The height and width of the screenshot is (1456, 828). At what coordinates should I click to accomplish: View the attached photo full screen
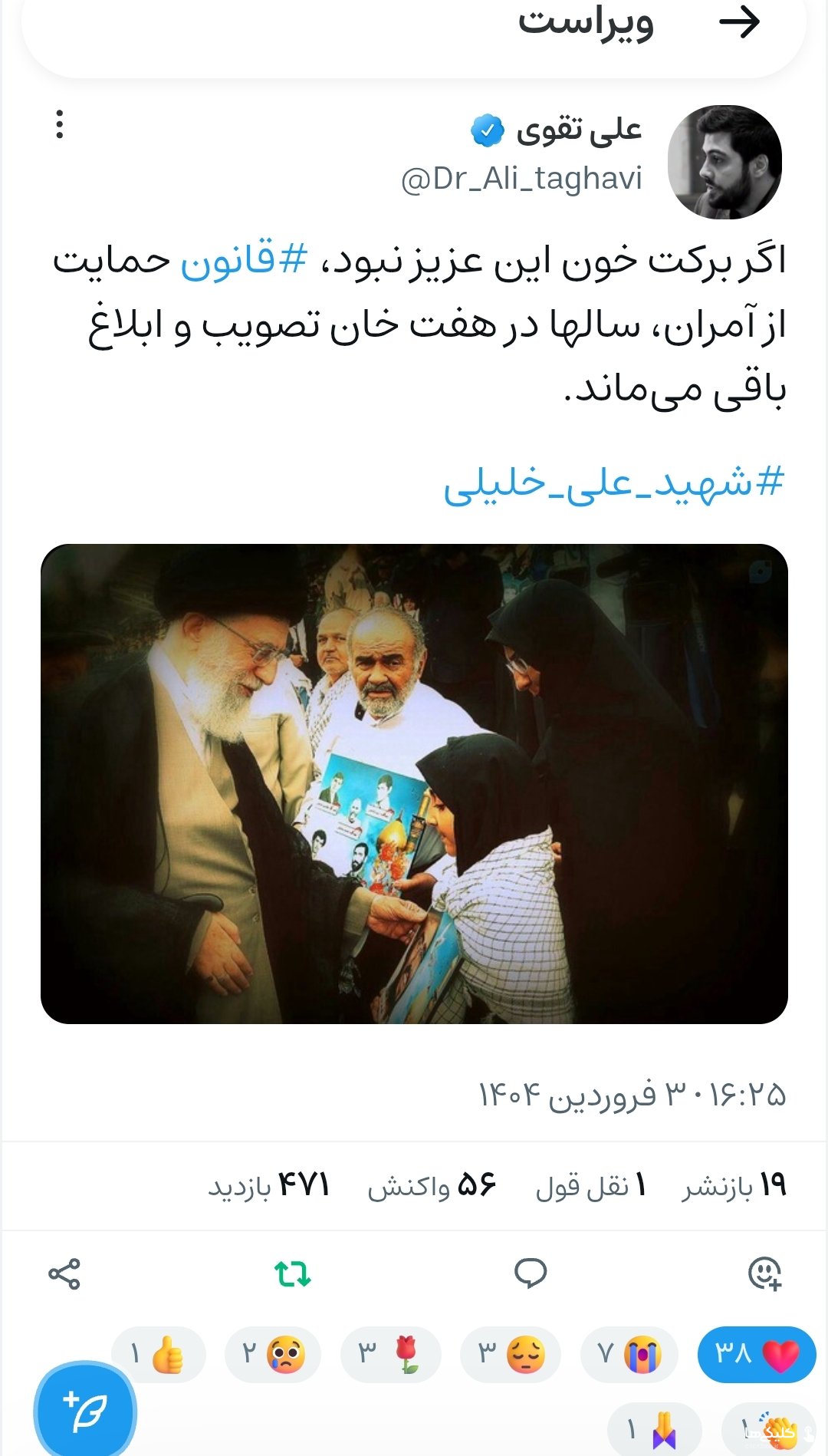click(414, 783)
